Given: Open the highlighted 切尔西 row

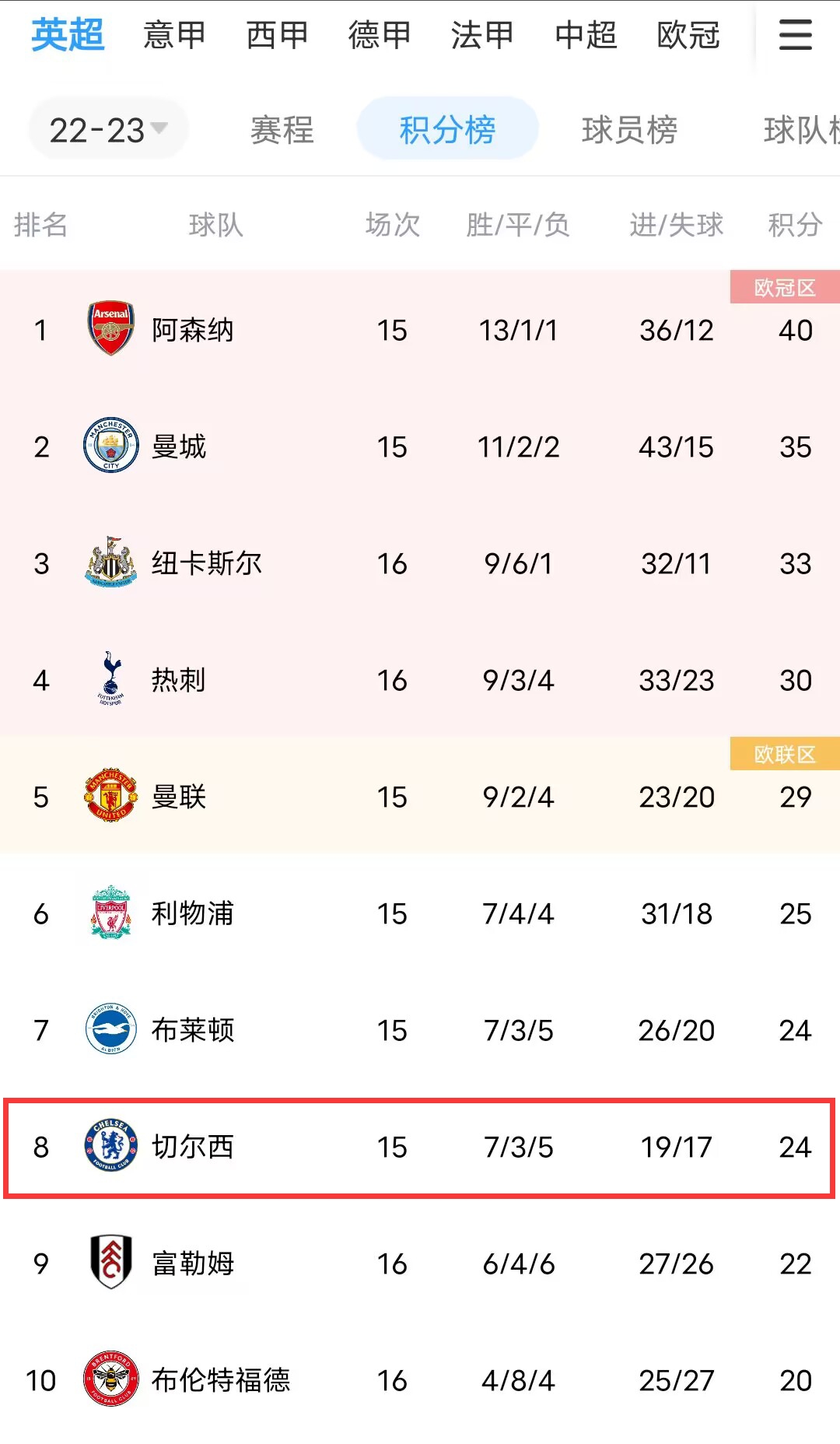Looking at the screenshot, I should click(x=419, y=1148).
